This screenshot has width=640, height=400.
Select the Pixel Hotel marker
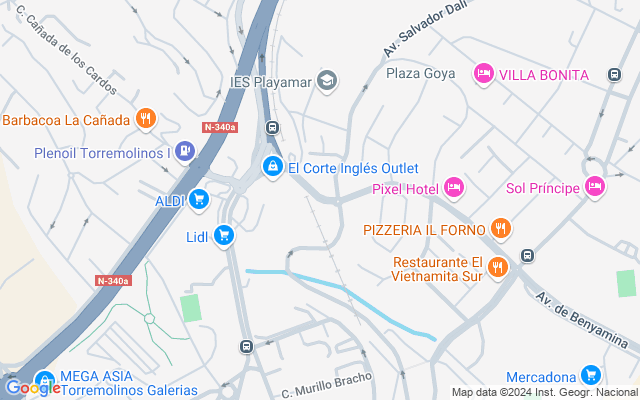click(x=454, y=188)
